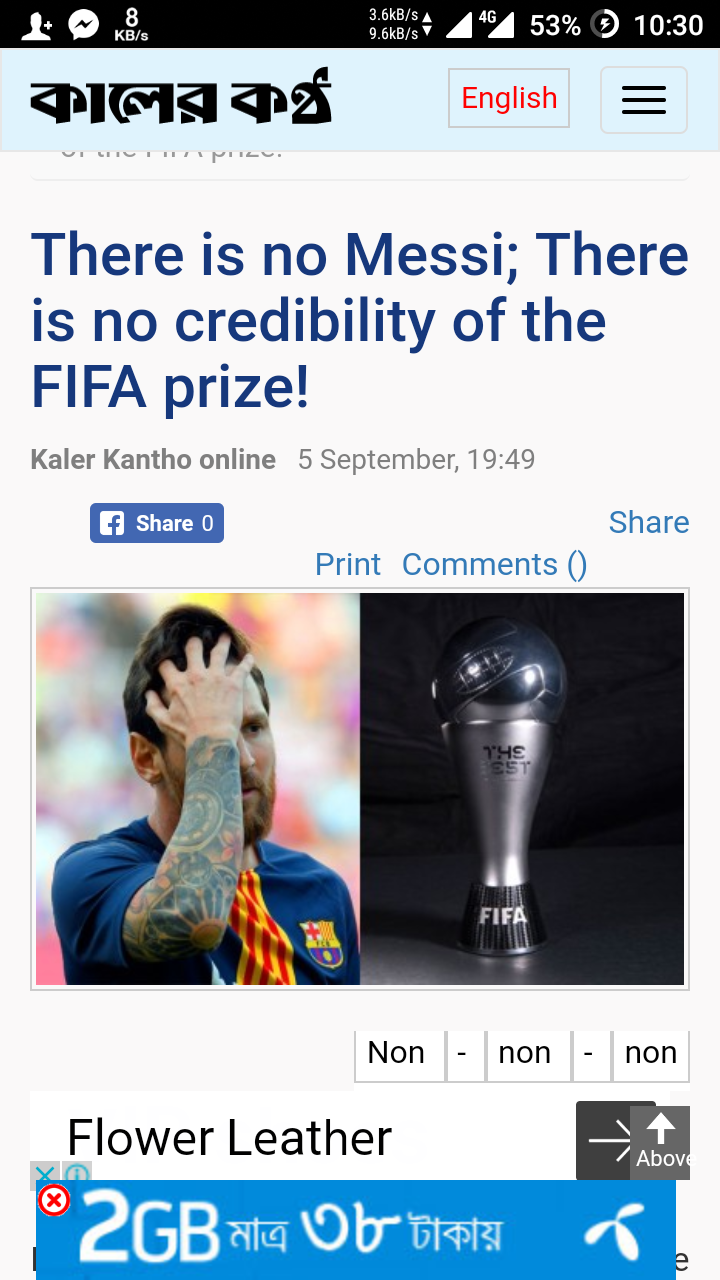Screen dimensions: 720x1280
Task: Tap the Share link
Action: [648, 522]
